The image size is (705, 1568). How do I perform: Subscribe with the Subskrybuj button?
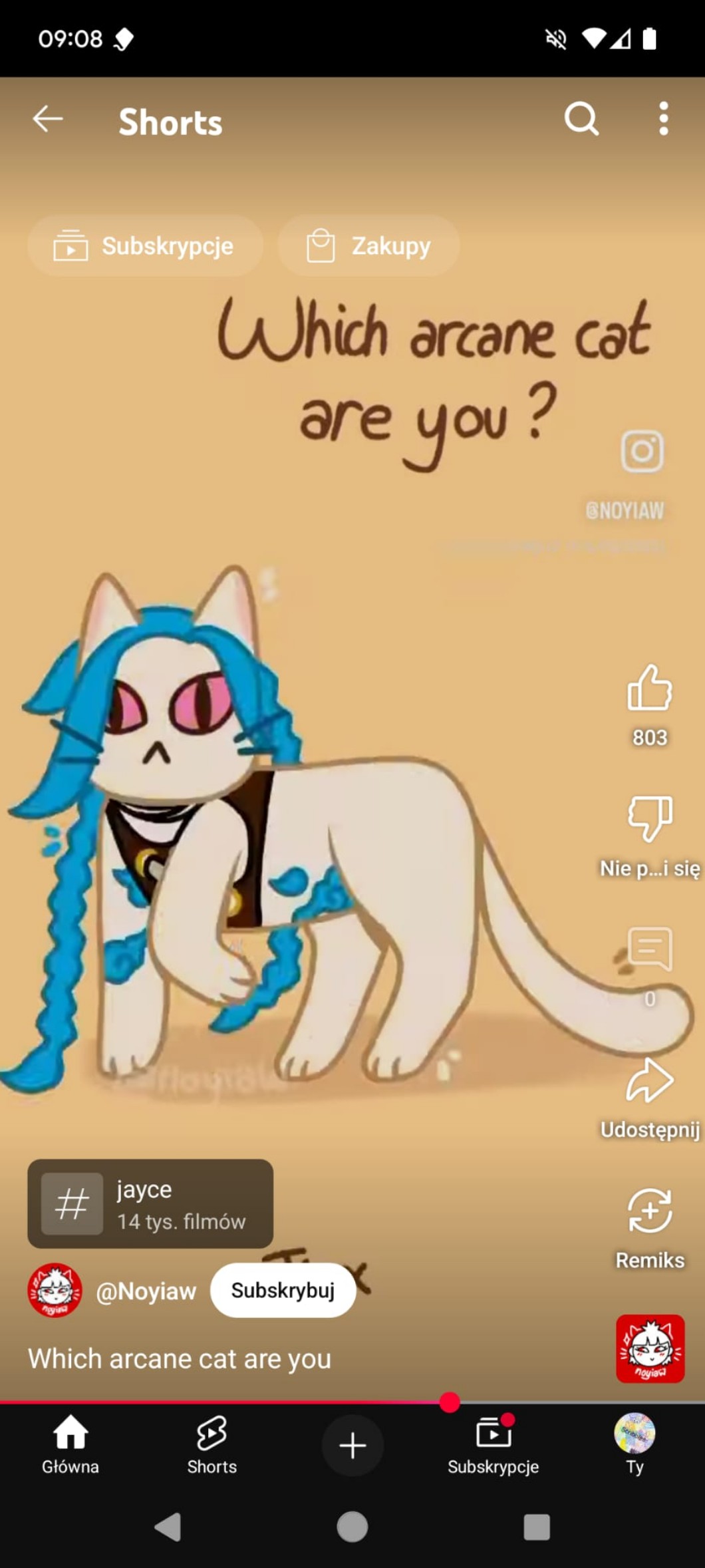283,1291
